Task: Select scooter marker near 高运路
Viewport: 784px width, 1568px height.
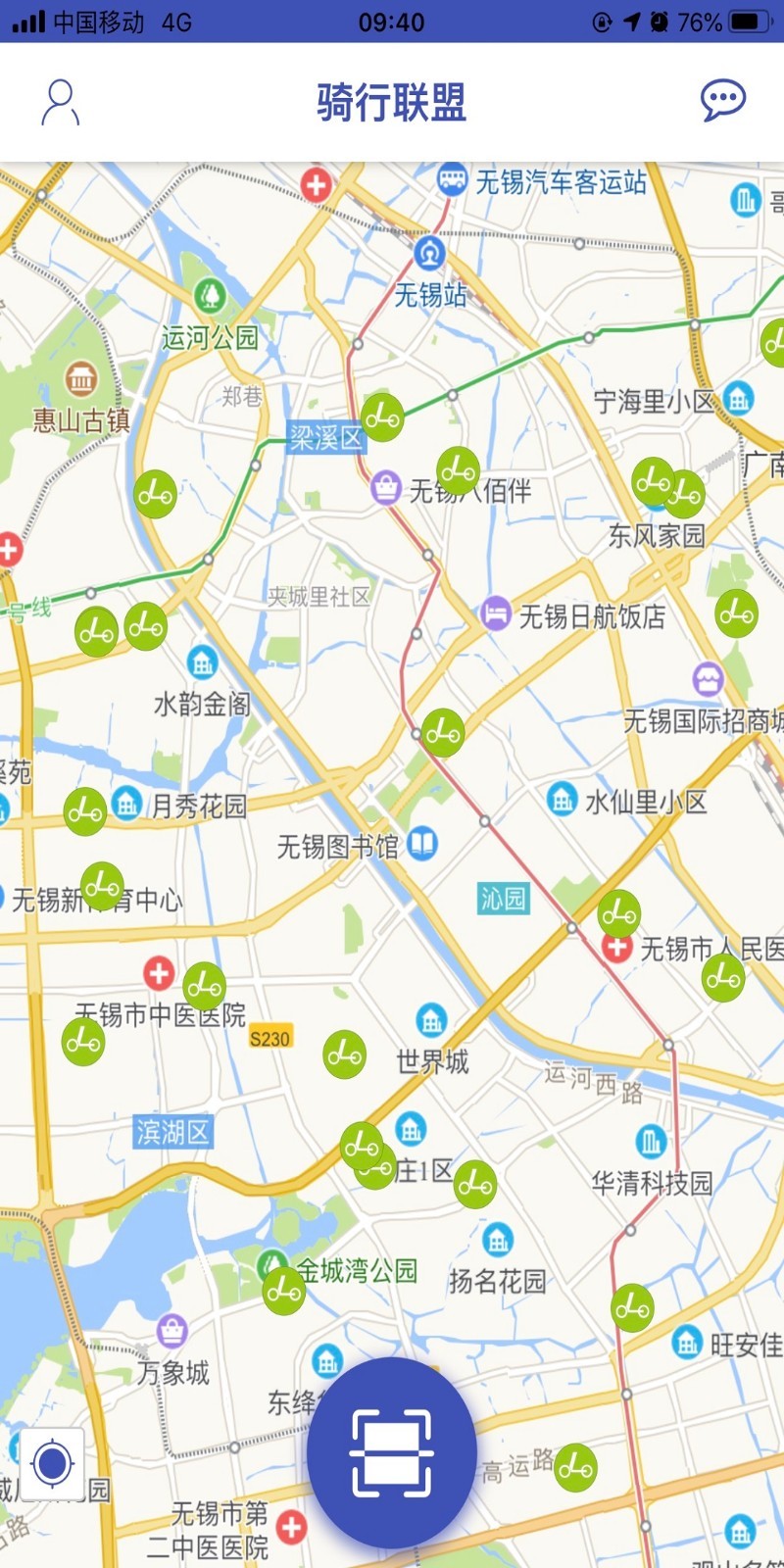Action: tap(576, 1467)
